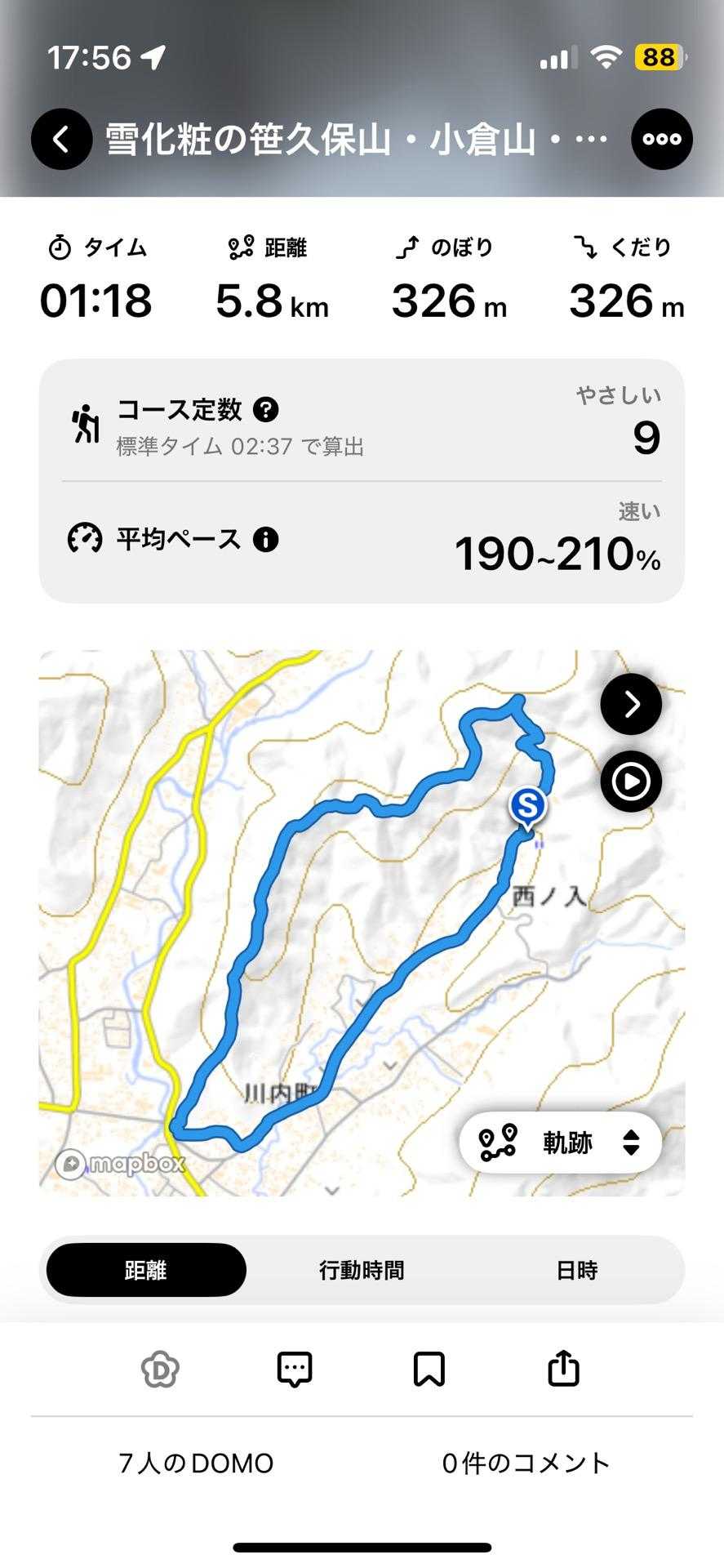Tap the start marker S on map
This screenshot has height=1568, width=724.
pyautogui.click(x=527, y=808)
